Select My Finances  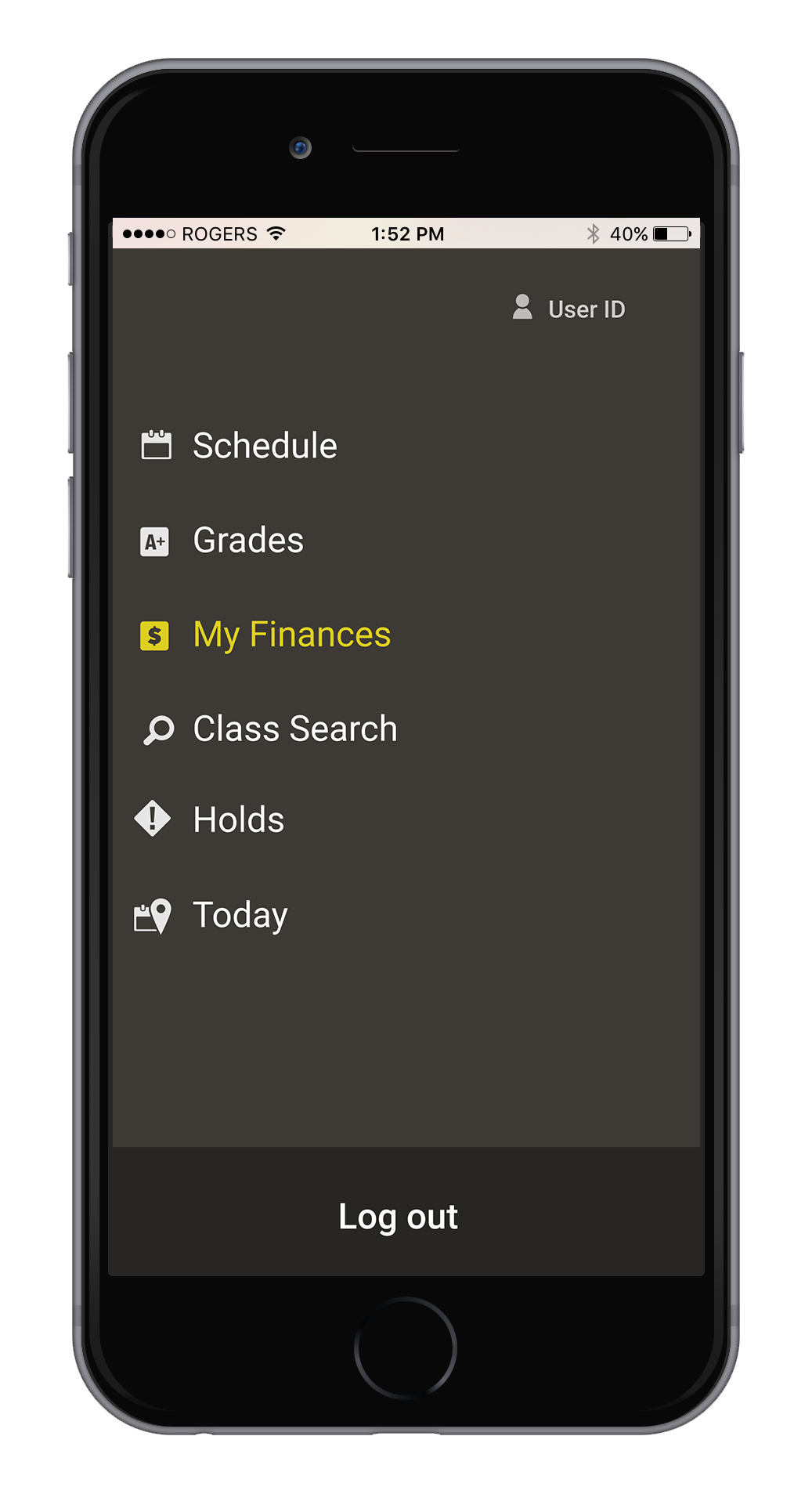click(x=291, y=635)
